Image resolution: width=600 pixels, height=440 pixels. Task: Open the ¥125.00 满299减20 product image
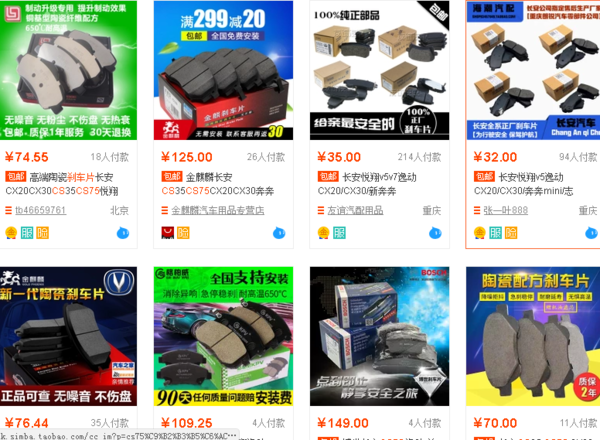(x=224, y=70)
